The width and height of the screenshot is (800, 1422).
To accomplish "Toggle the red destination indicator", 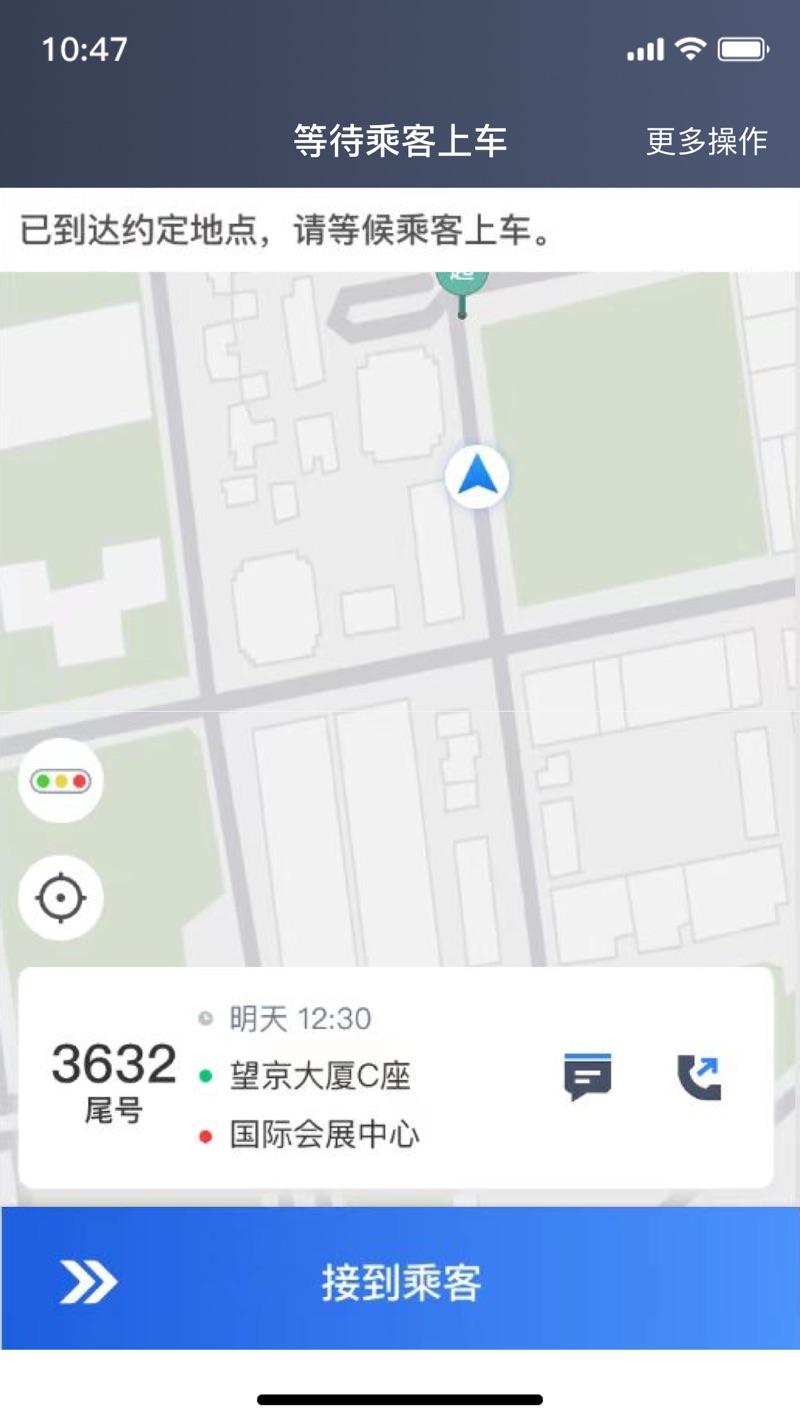I will click(x=205, y=1135).
